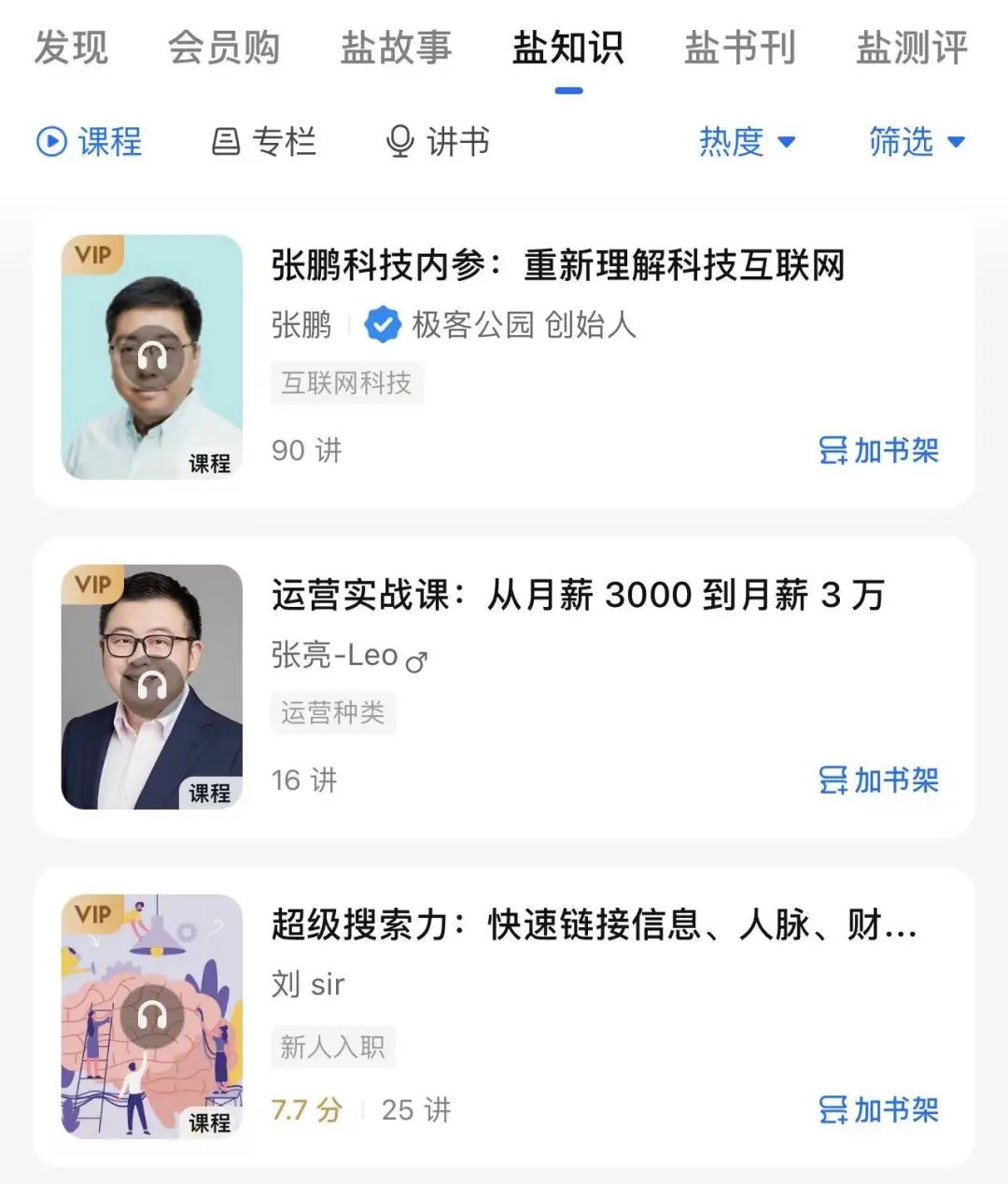The width and height of the screenshot is (1008, 1184).
Task: Go to the 盐故事 tab
Action: [x=396, y=48]
